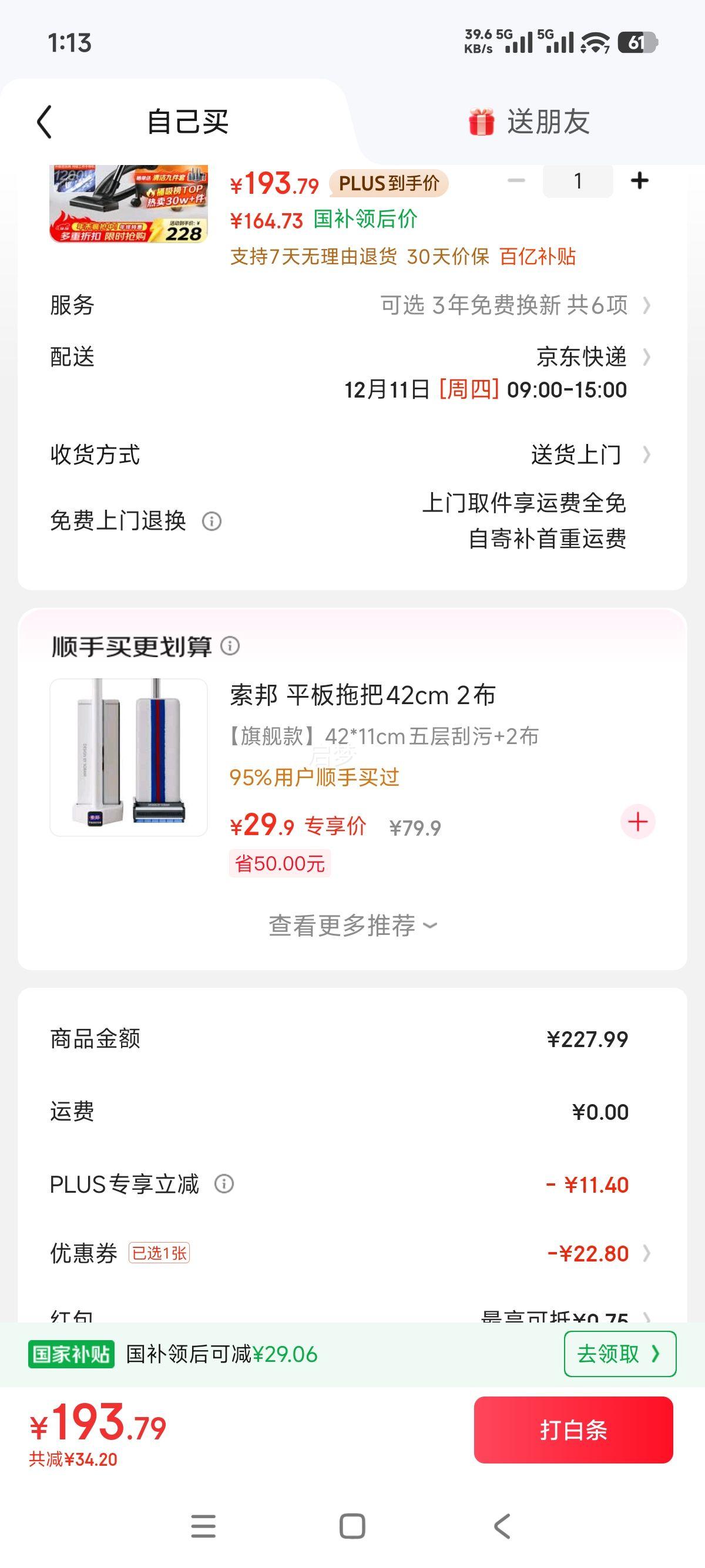This screenshot has height=1568, width=705.
Task: Open the selected 优惠券 coupon row
Action: tap(352, 1254)
